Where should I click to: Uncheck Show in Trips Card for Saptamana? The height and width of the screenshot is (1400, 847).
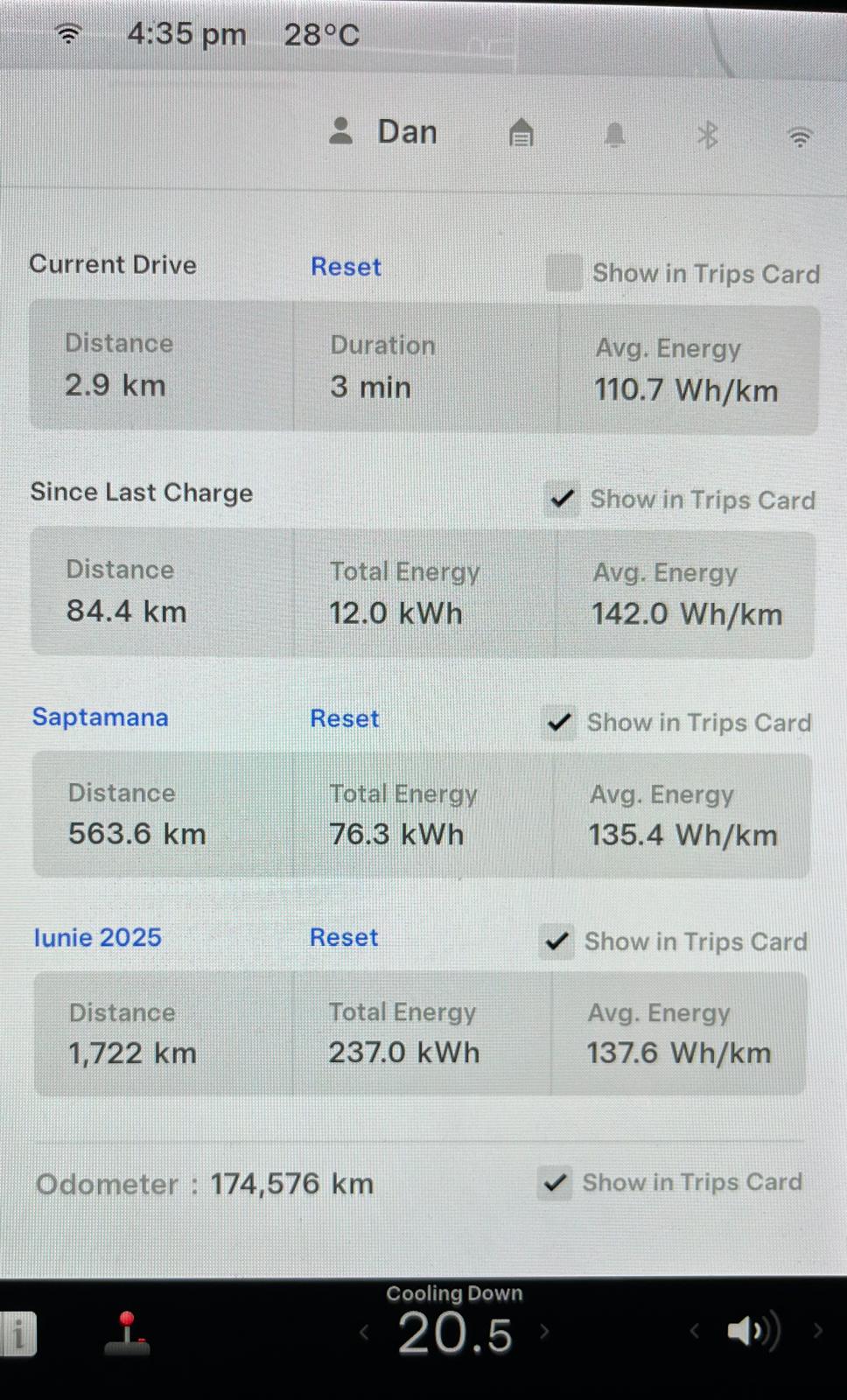click(559, 723)
